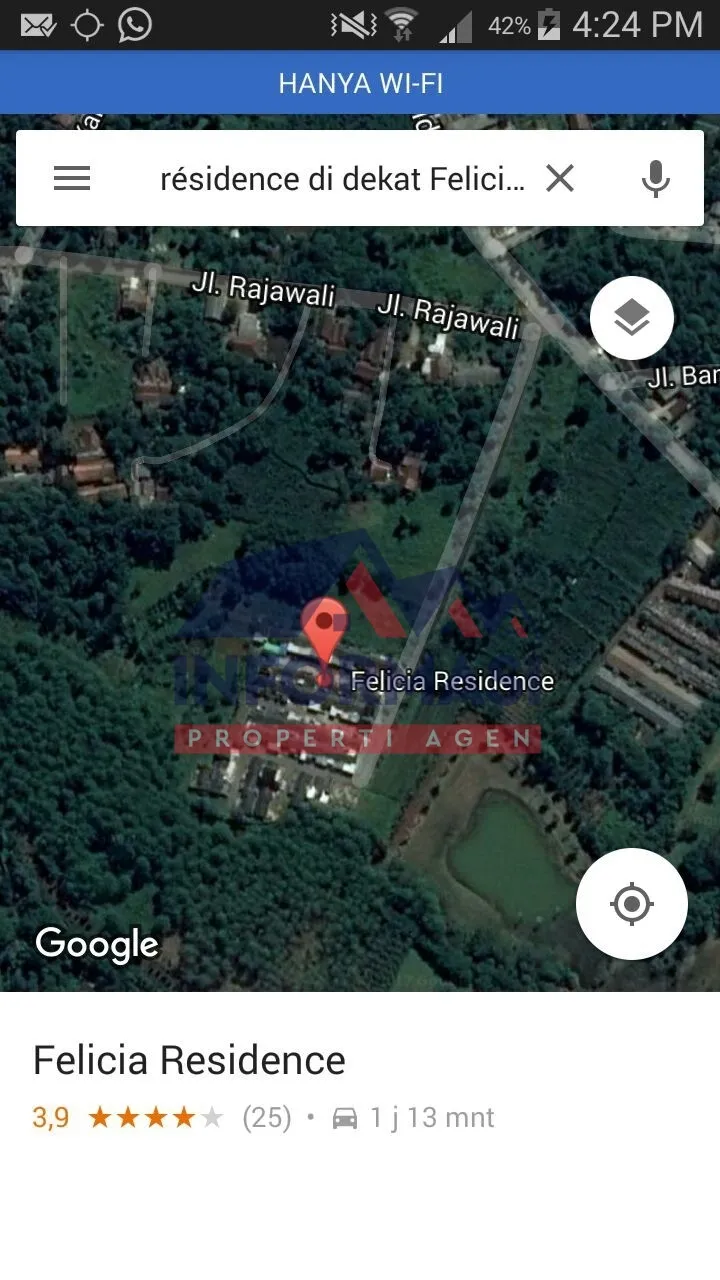
Task: Center map on my location
Action: [632, 904]
